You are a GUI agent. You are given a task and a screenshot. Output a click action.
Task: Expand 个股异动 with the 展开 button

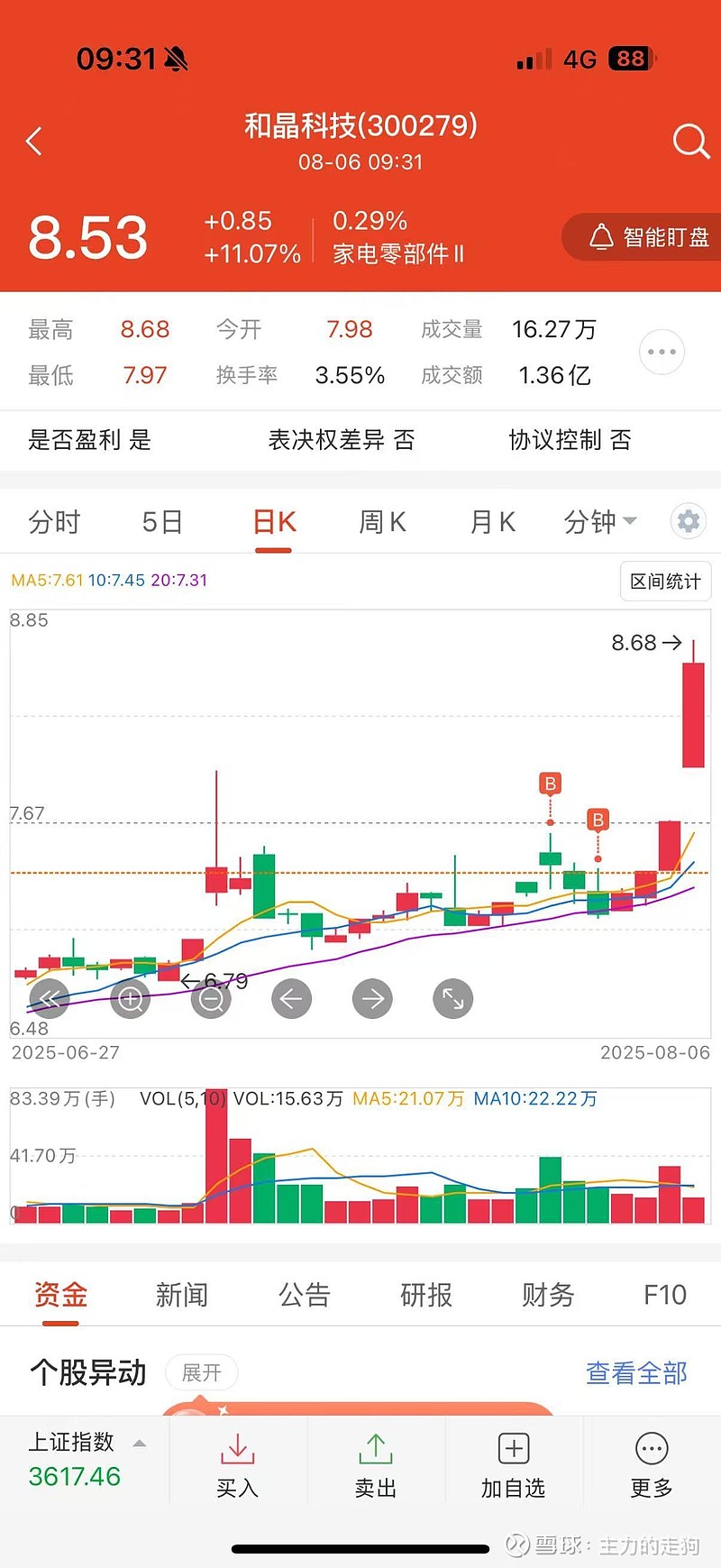pyautogui.click(x=201, y=1372)
